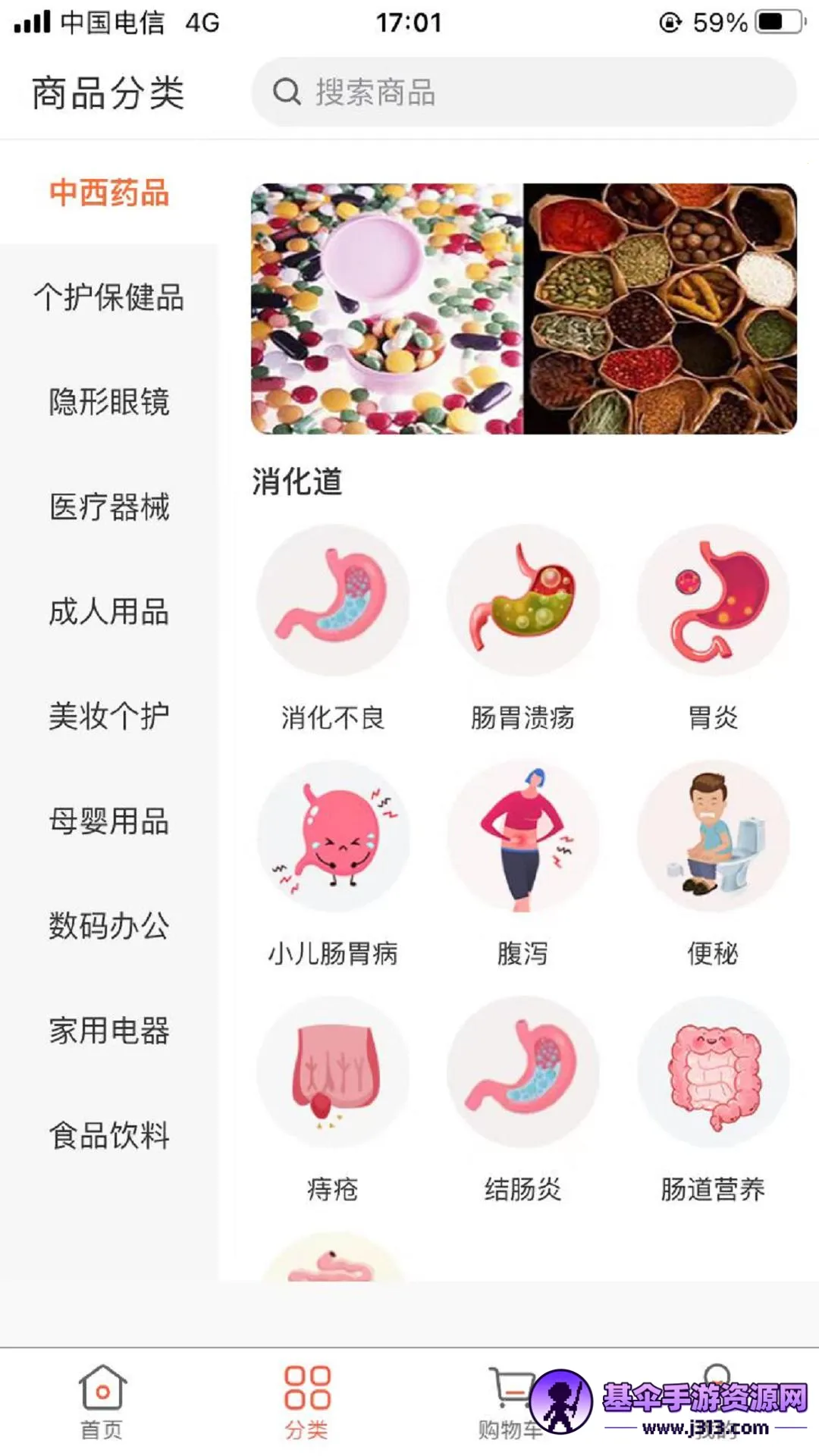Select the 隐形眼镜 category

[108, 402]
